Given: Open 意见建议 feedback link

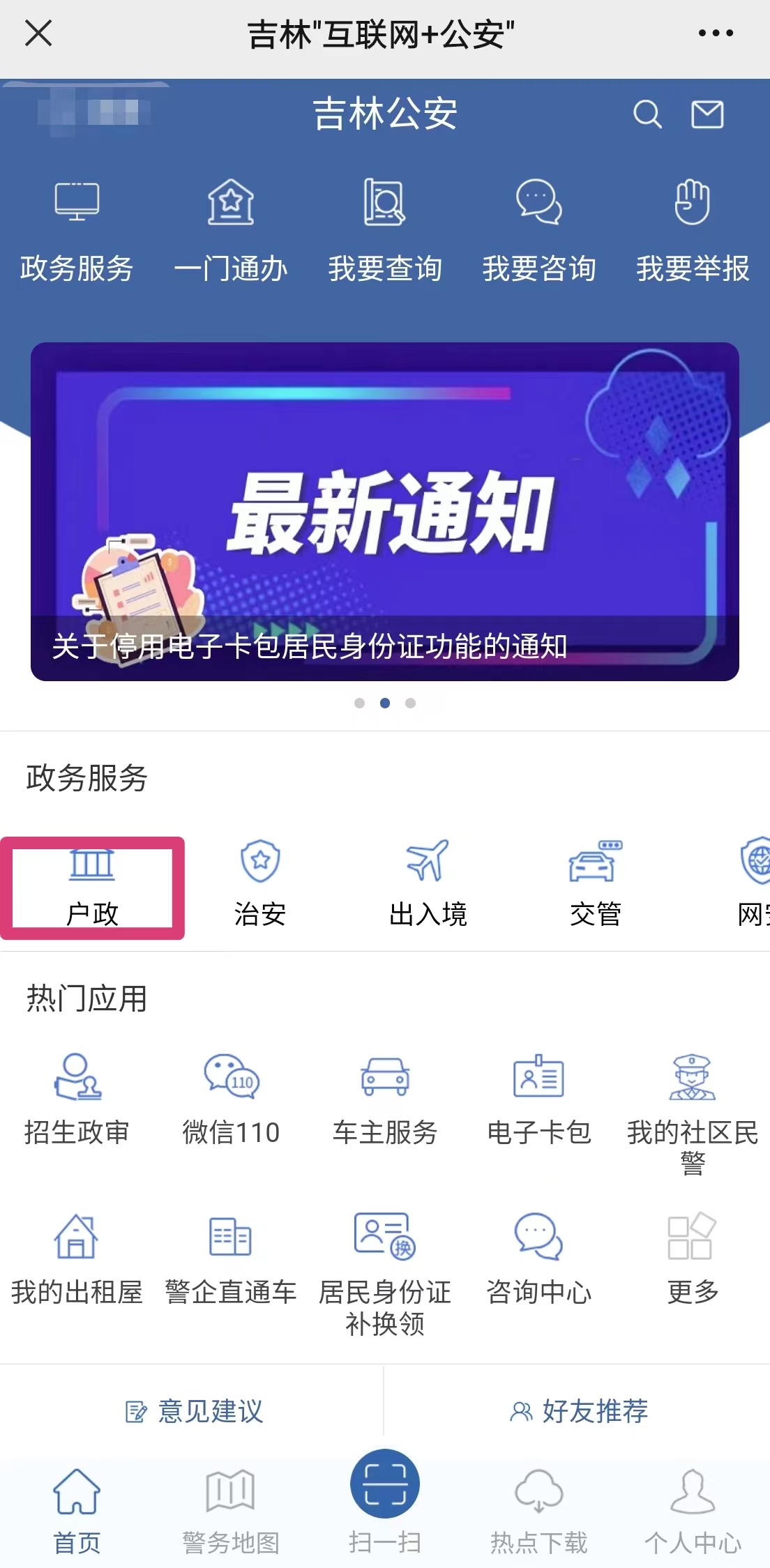Looking at the screenshot, I should 194,1411.
